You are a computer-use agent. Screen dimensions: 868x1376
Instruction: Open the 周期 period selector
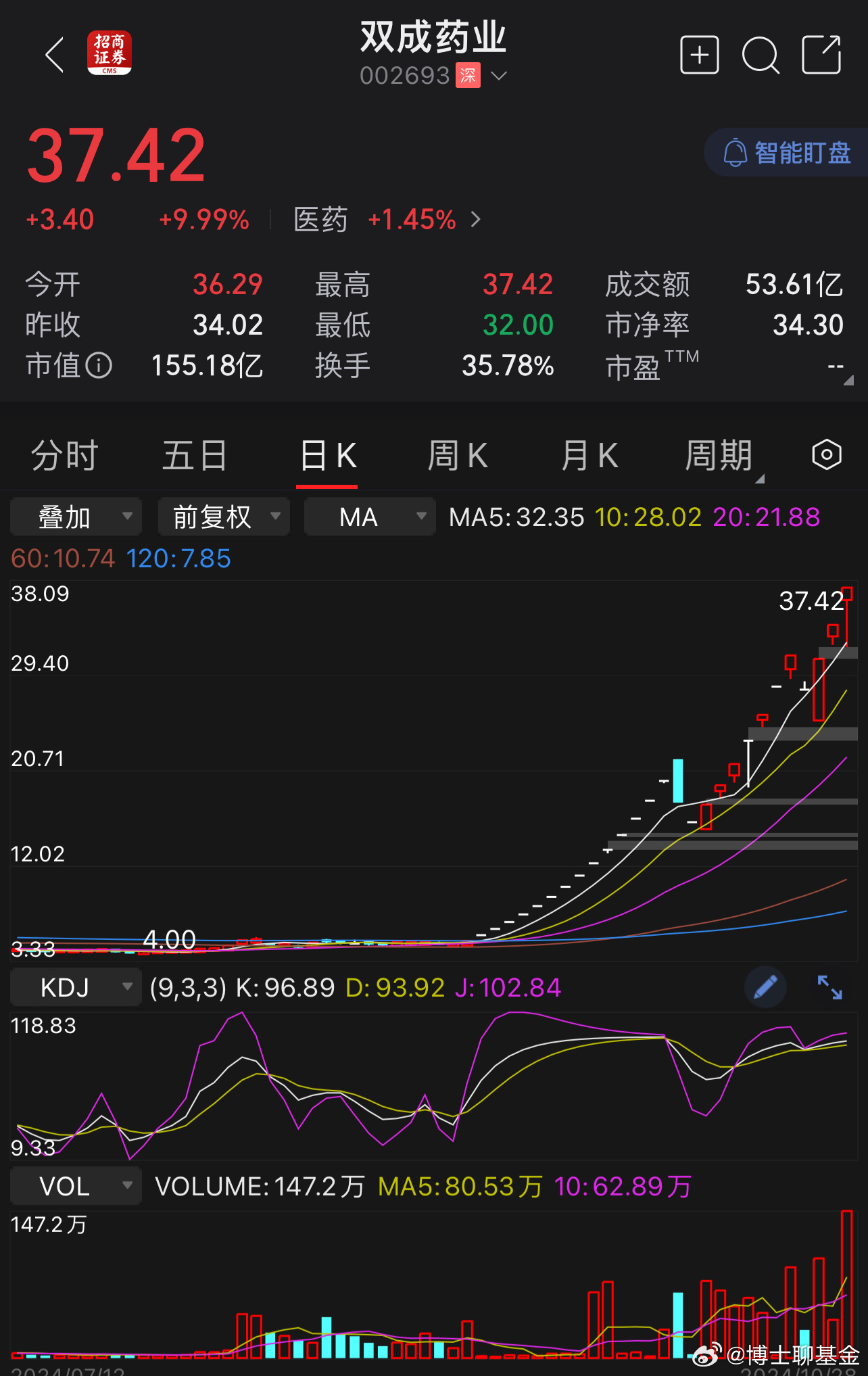721,455
